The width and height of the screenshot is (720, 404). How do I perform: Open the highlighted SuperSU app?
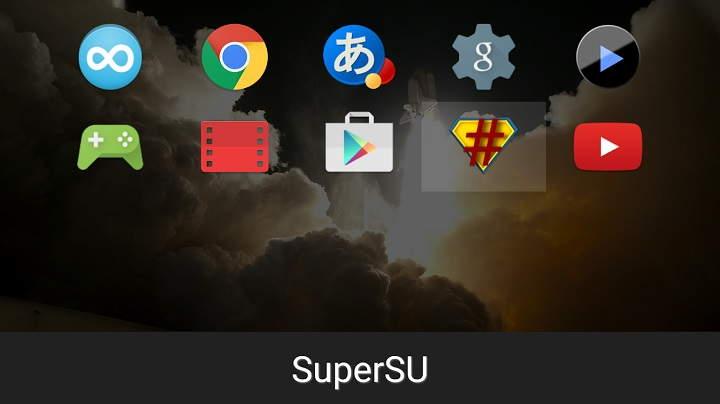pyautogui.click(x=484, y=147)
